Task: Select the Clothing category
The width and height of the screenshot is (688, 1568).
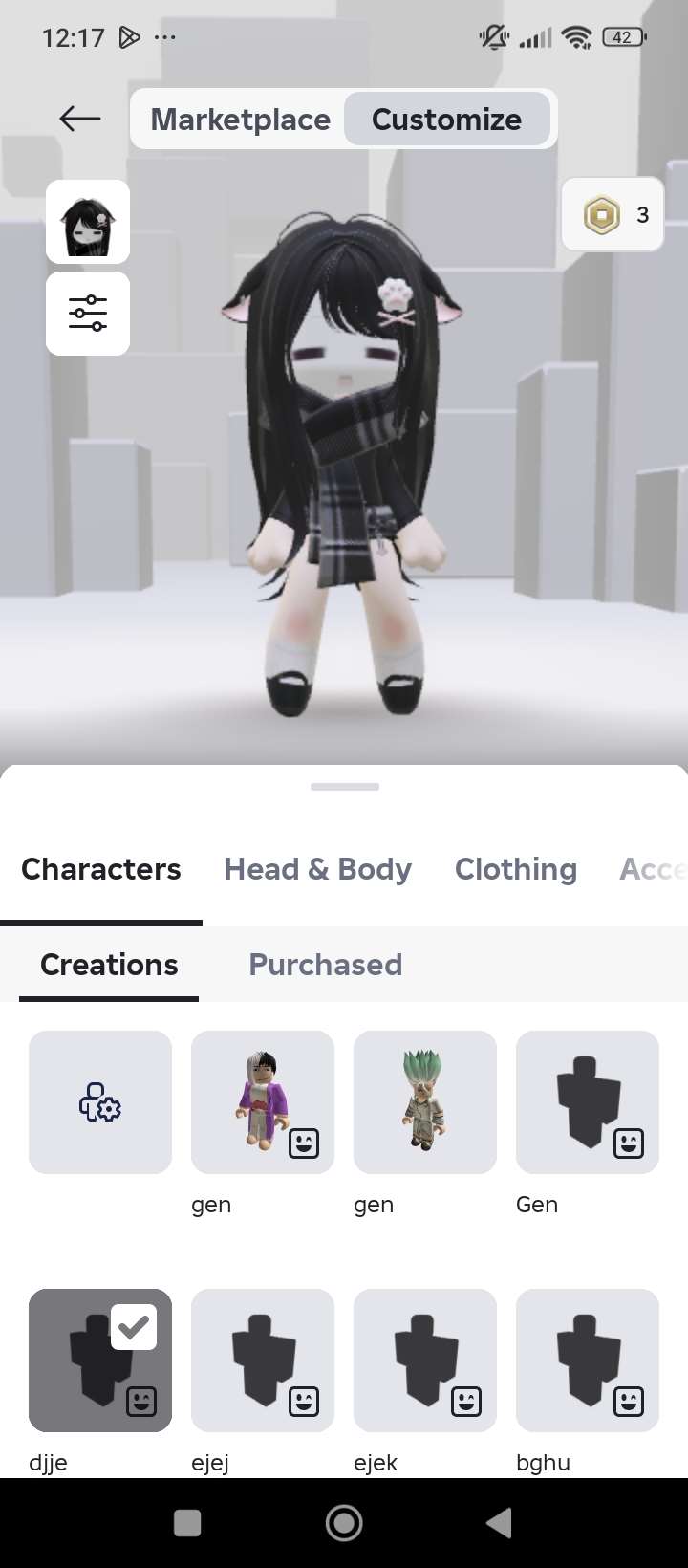Action: [516, 869]
